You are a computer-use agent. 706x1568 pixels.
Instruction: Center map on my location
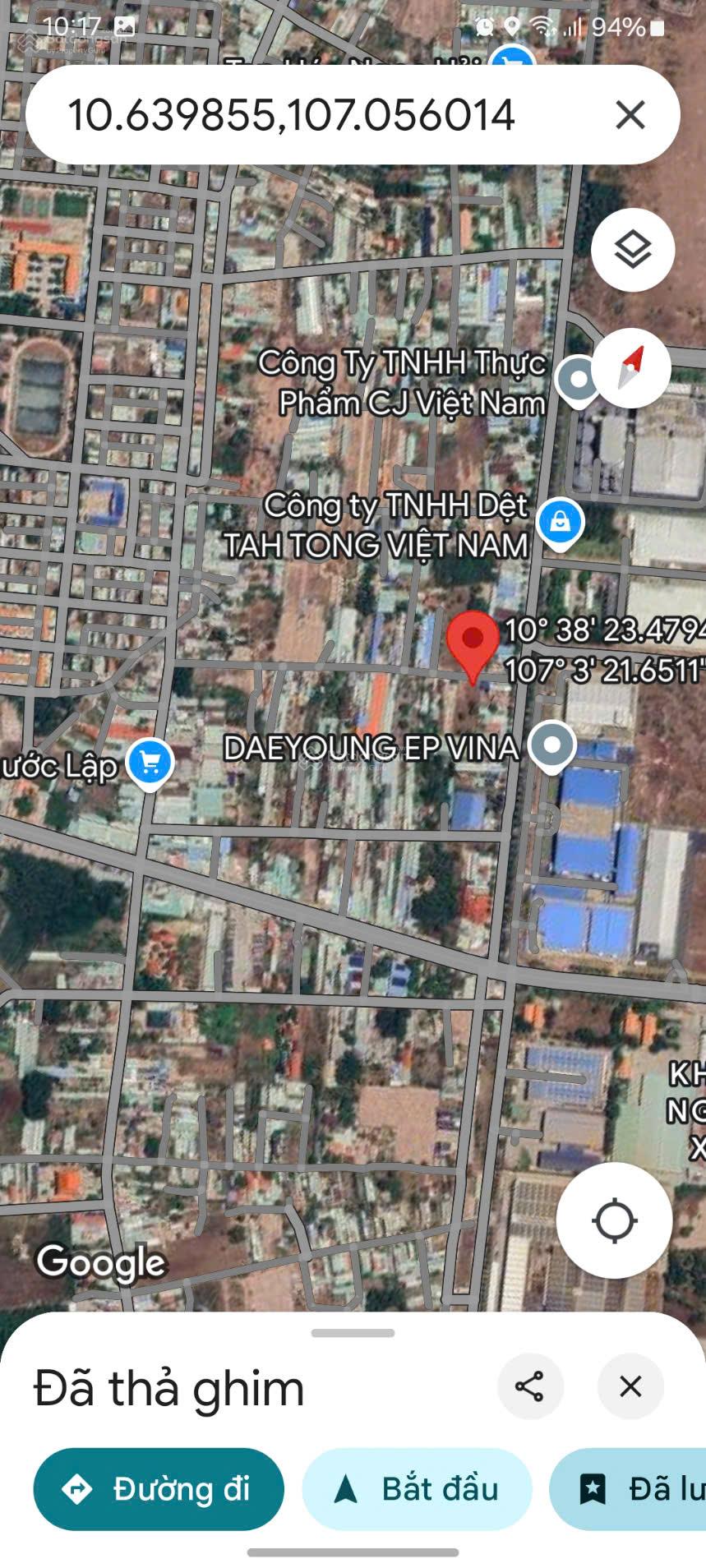click(x=614, y=1220)
